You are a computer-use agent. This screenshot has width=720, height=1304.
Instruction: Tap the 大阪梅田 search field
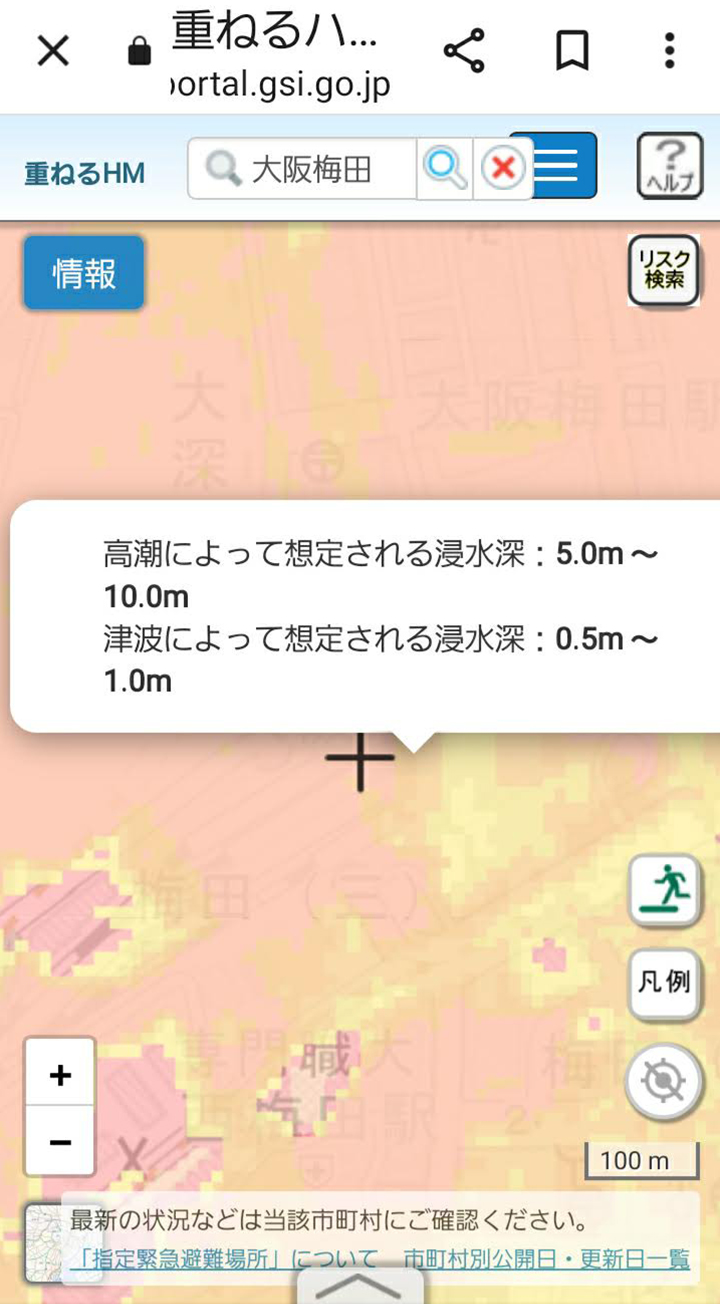click(302, 169)
